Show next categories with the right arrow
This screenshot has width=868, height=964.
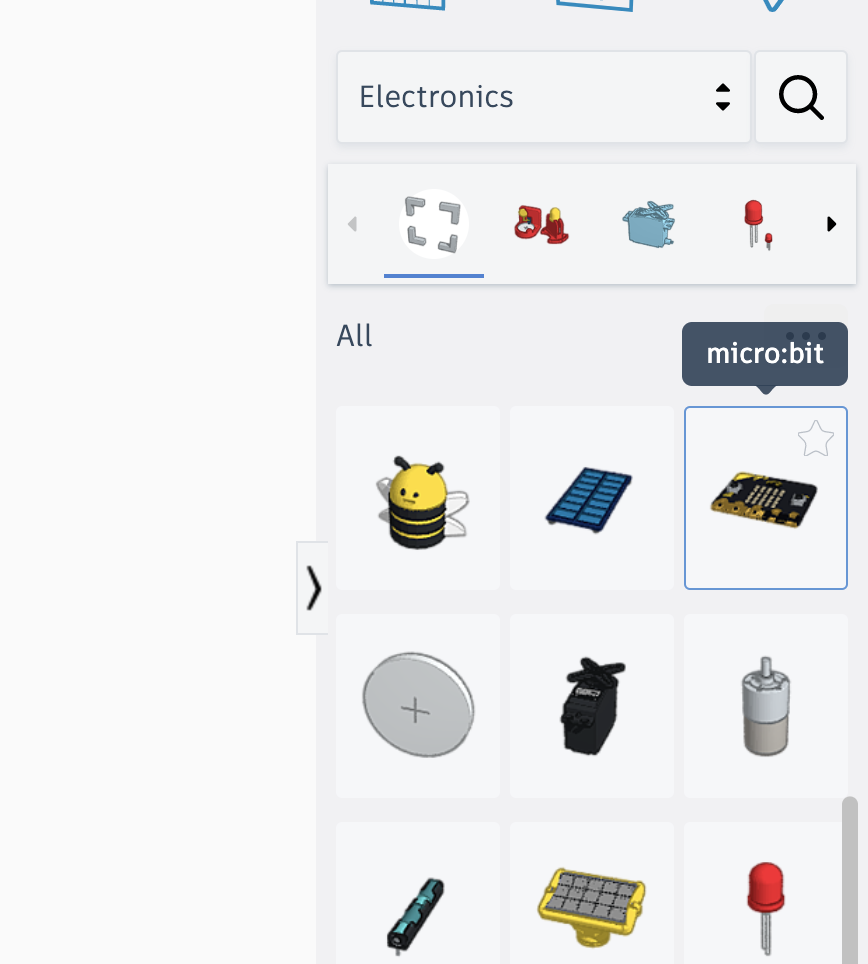[831, 224]
